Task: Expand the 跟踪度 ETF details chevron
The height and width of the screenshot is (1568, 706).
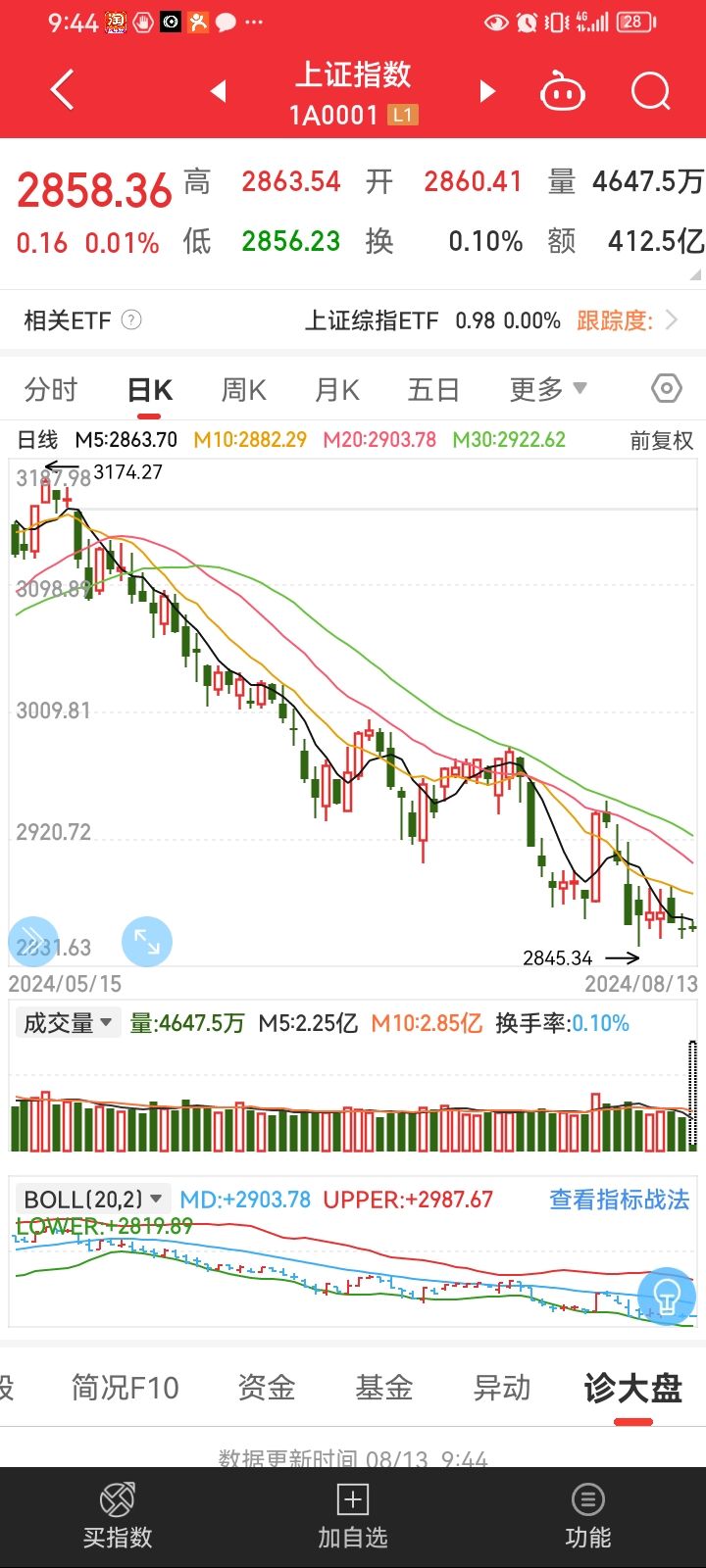Action: pyautogui.click(x=671, y=320)
